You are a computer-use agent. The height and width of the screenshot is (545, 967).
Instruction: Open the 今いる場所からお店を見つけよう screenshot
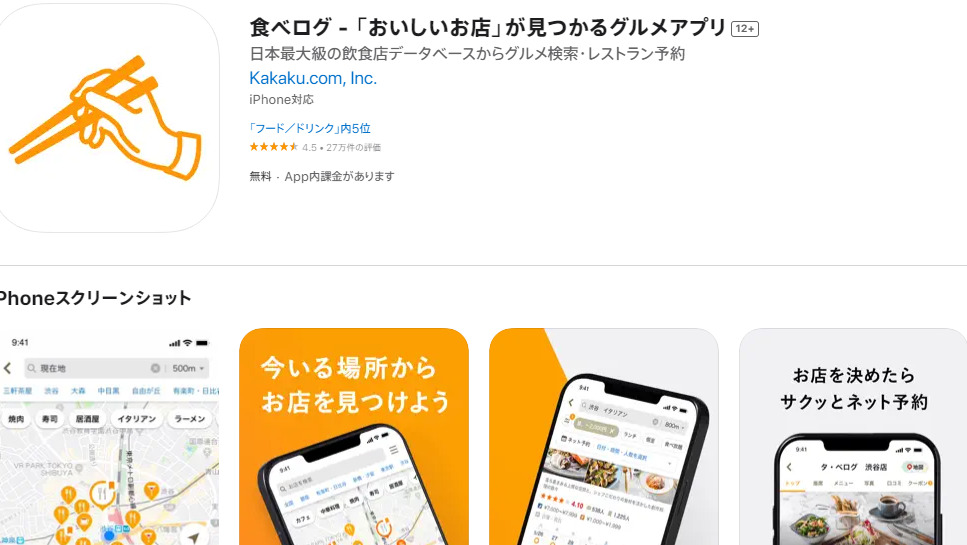(354, 438)
